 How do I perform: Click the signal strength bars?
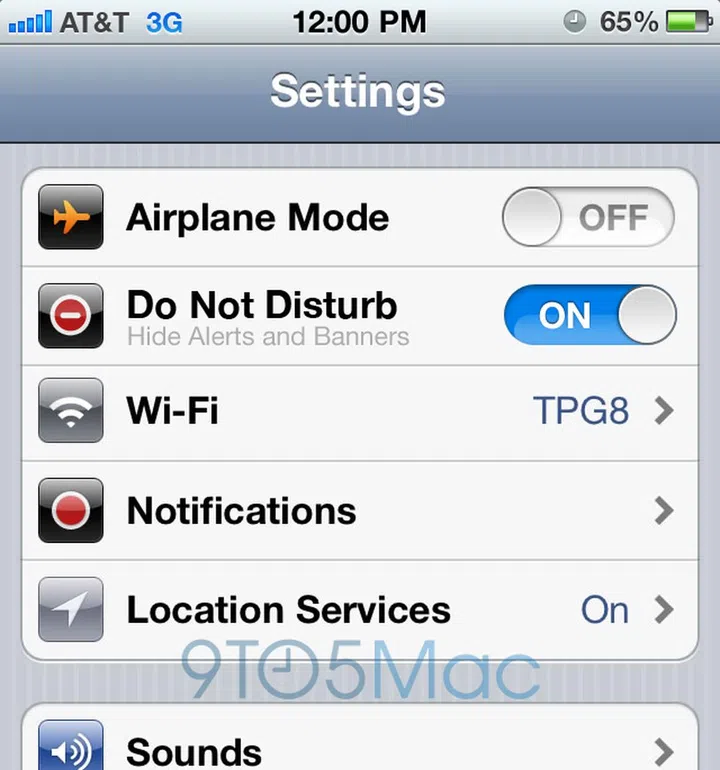tap(28, 19)
